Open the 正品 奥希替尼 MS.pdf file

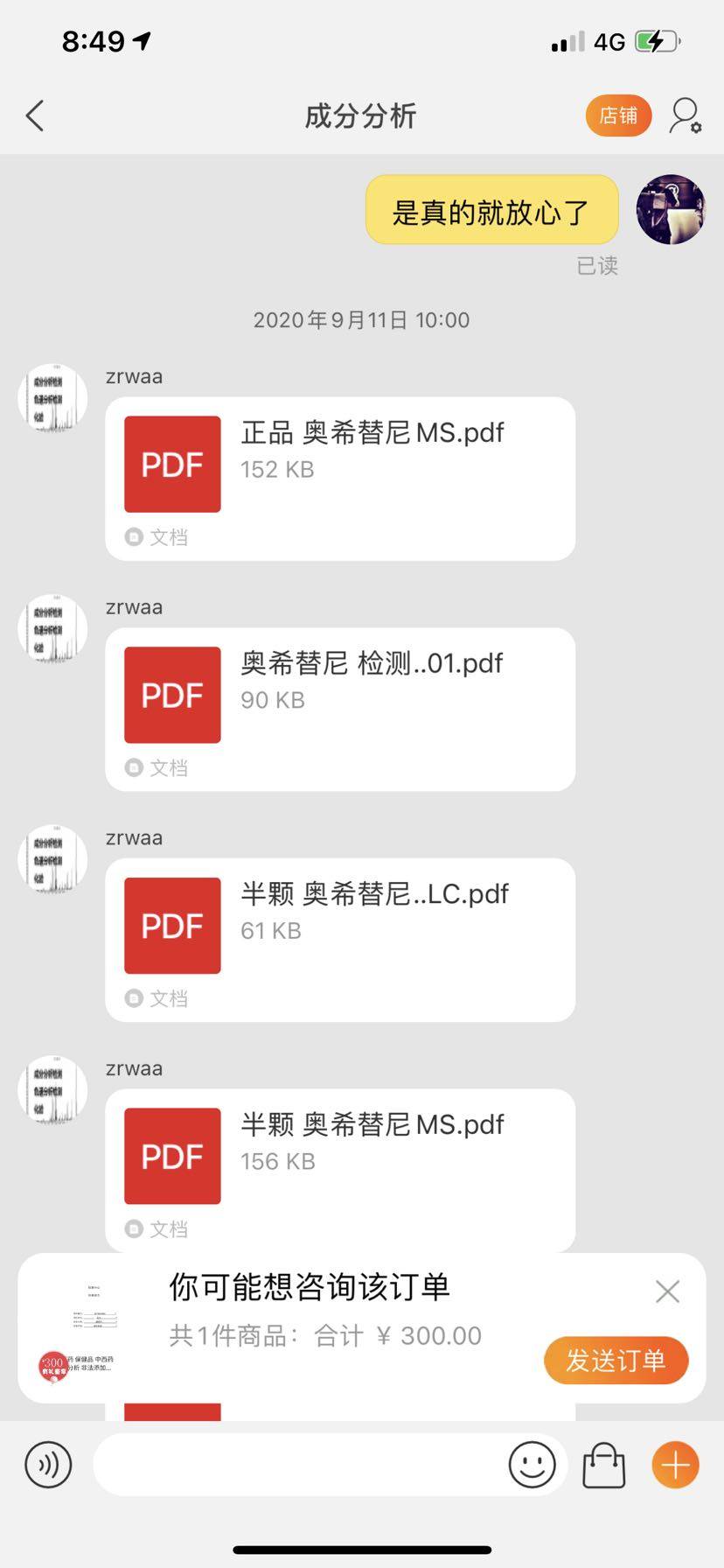pos(339,478)
